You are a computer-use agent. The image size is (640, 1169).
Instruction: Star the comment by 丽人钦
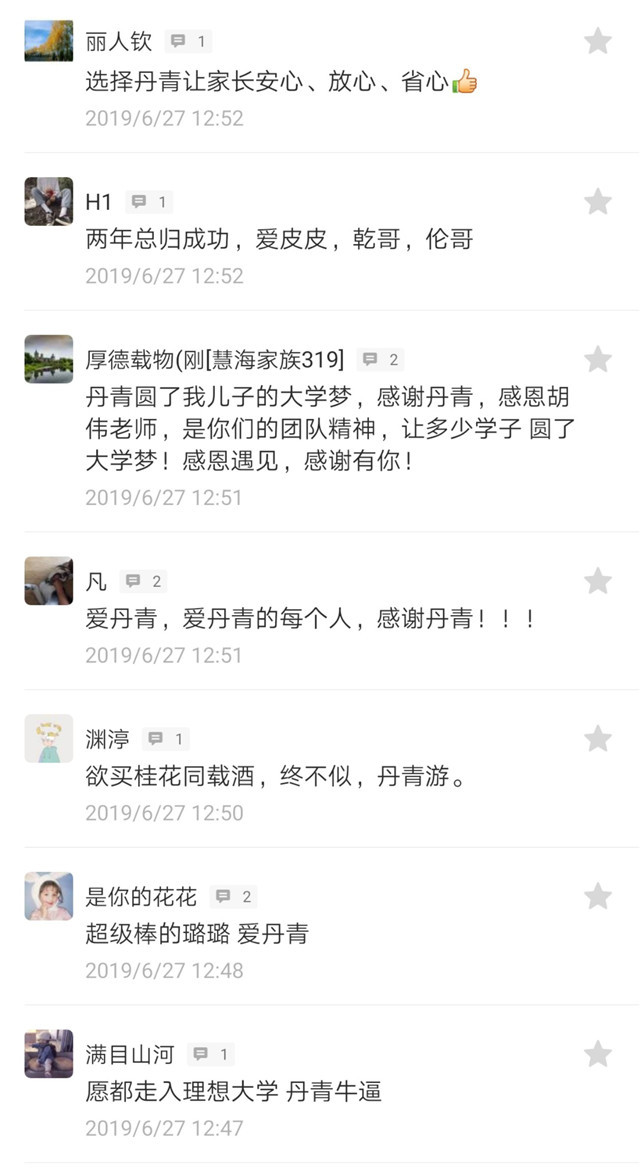point(597,41)
